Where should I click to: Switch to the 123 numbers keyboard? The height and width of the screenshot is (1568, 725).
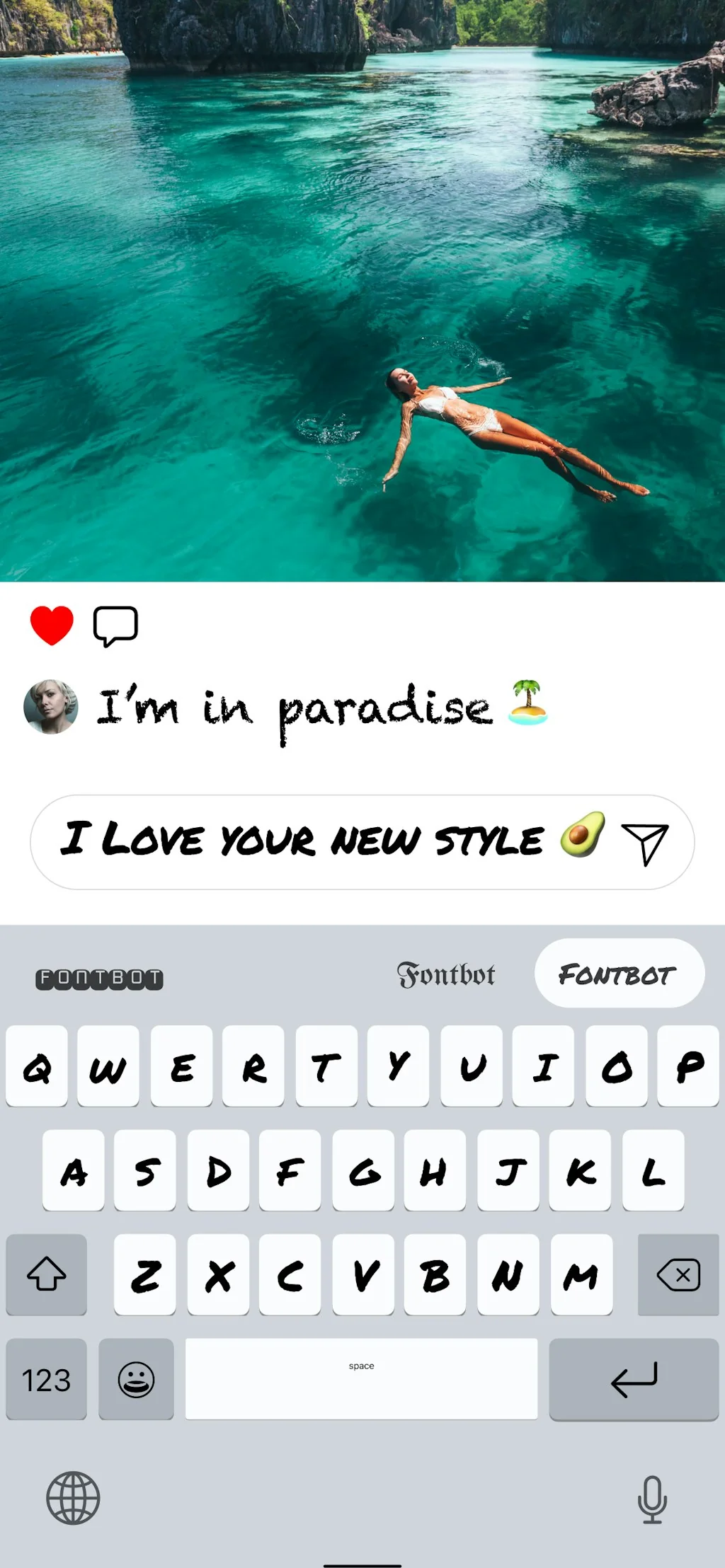click(47, 1379)
